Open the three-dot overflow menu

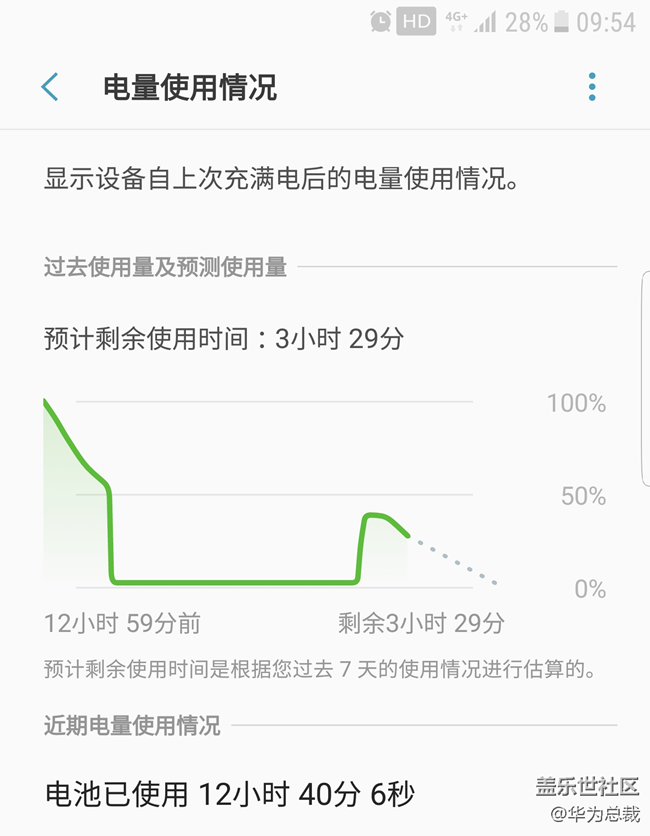coord(592,87)
